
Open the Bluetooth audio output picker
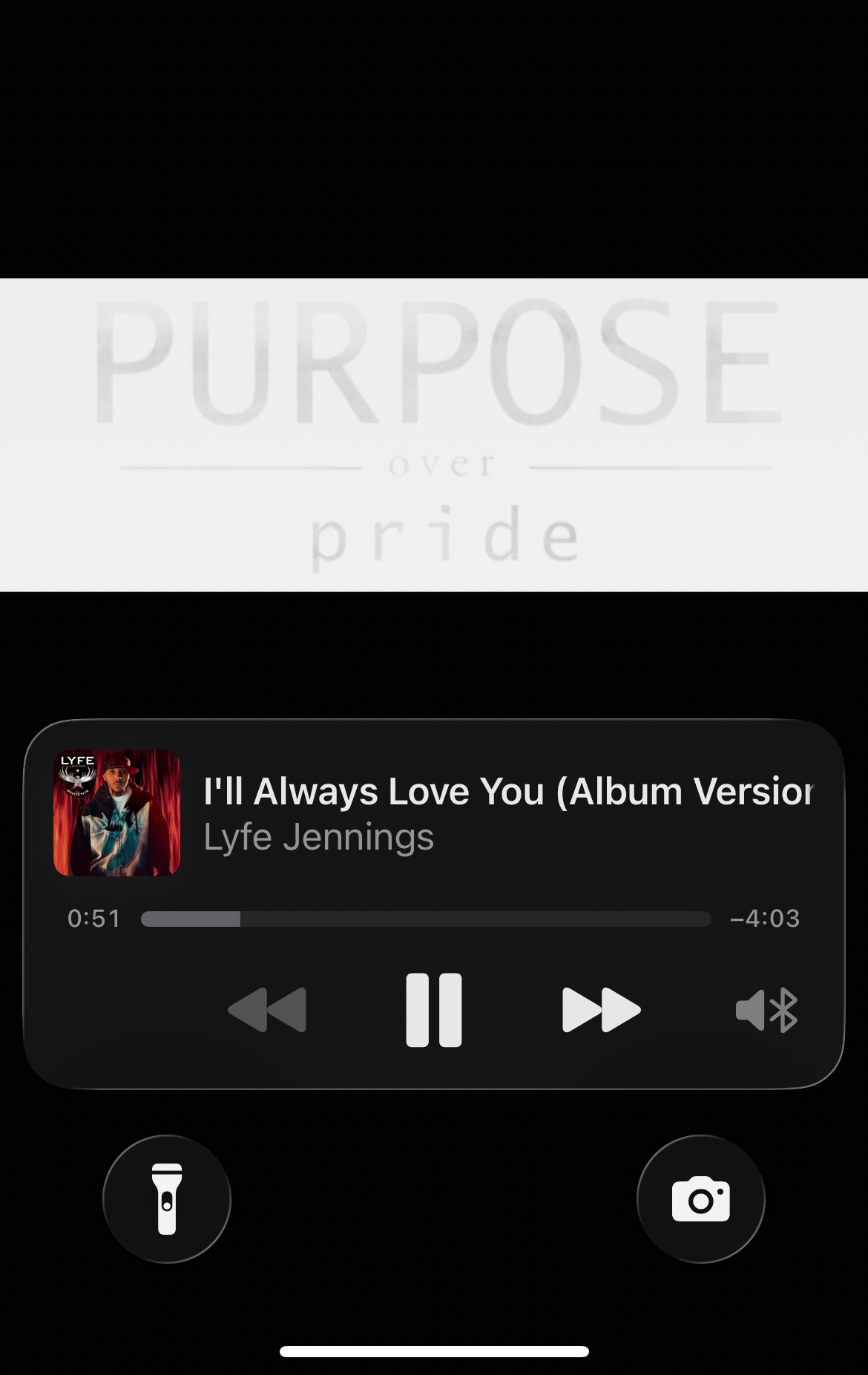[766, 1010]
